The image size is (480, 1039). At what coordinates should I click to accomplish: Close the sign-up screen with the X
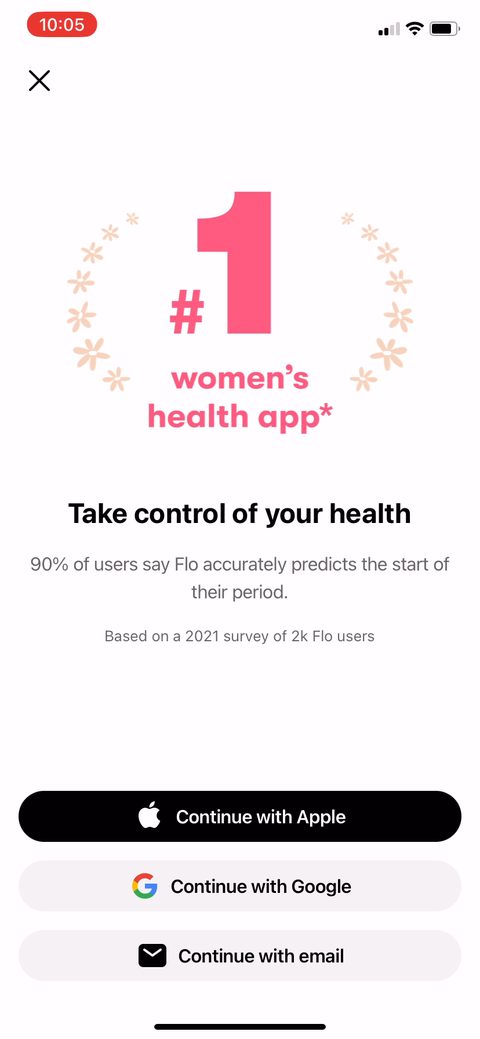[x=39, y=81]
